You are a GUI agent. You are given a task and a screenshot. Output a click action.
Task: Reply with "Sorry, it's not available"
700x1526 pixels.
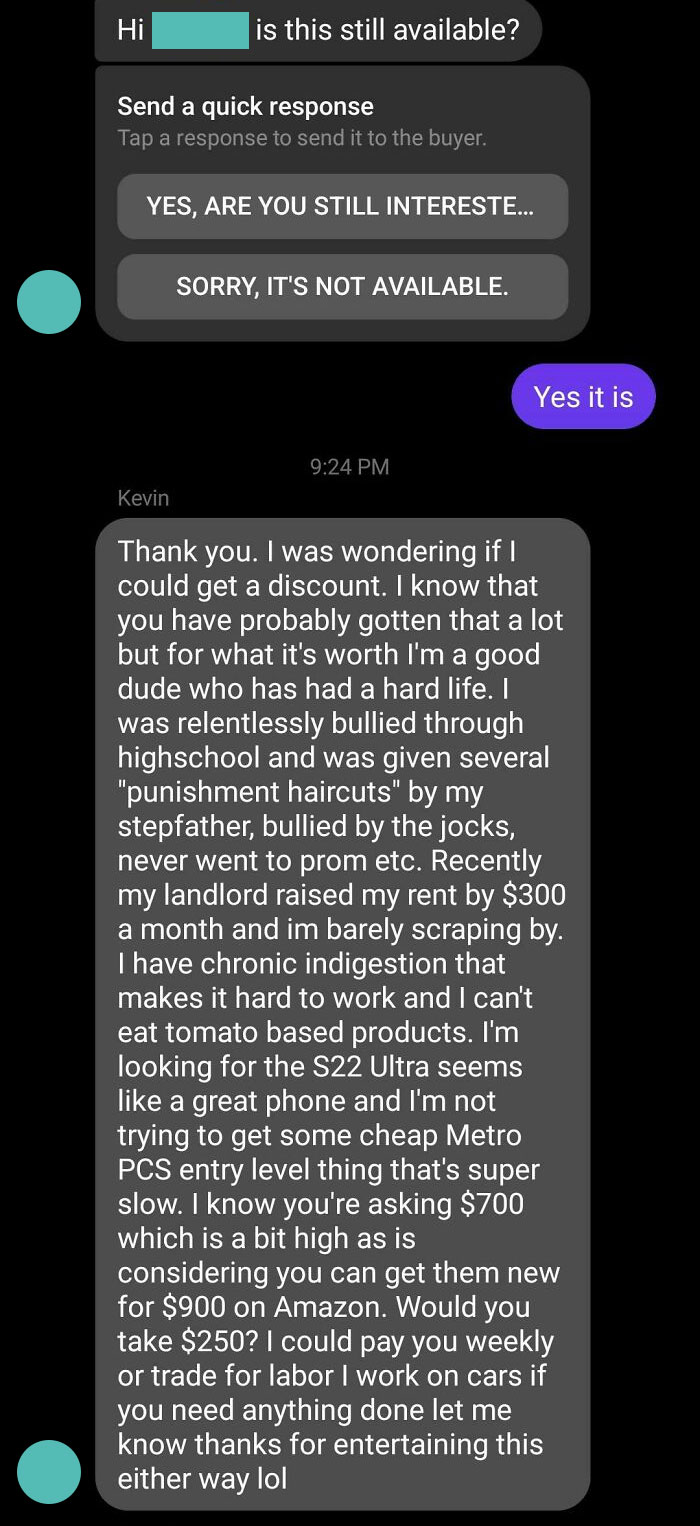[x=342, y=287]
